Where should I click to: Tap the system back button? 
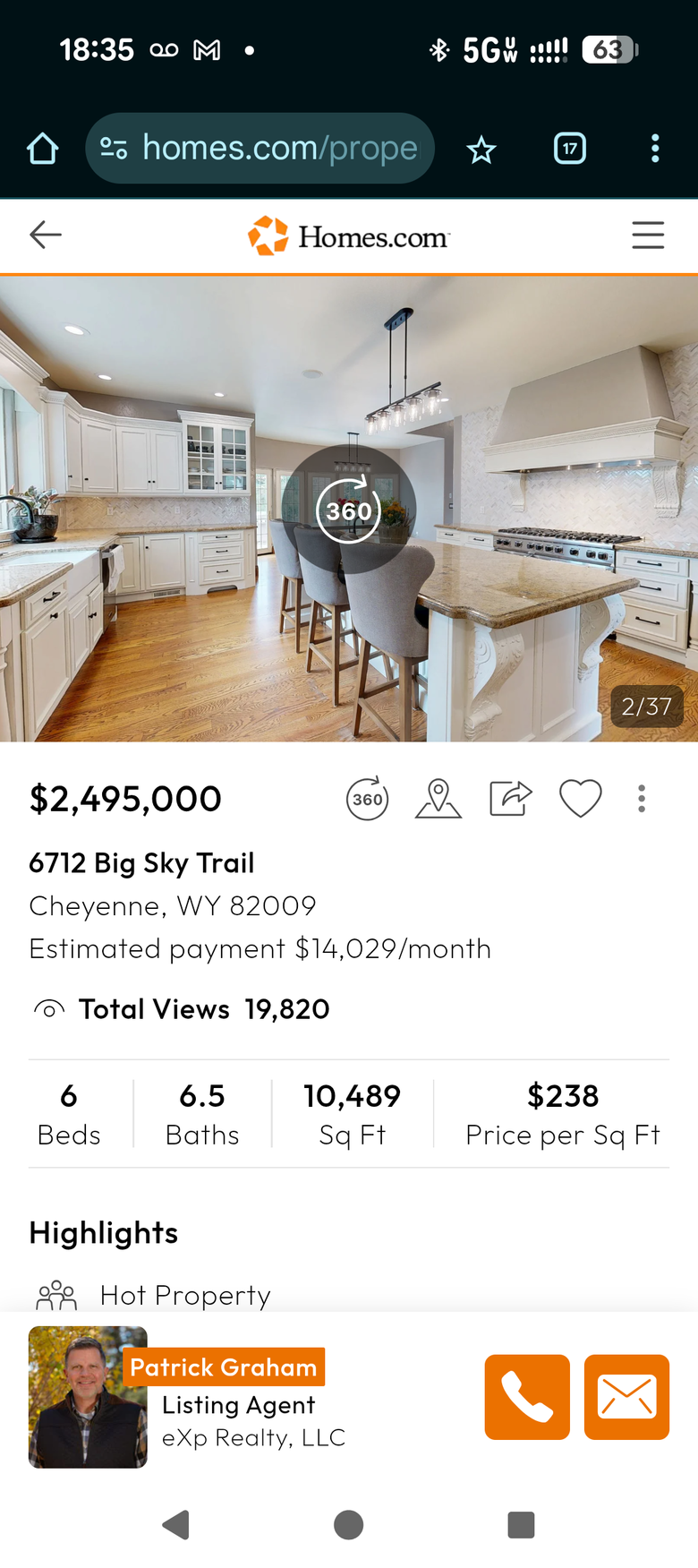point(175,1524)
